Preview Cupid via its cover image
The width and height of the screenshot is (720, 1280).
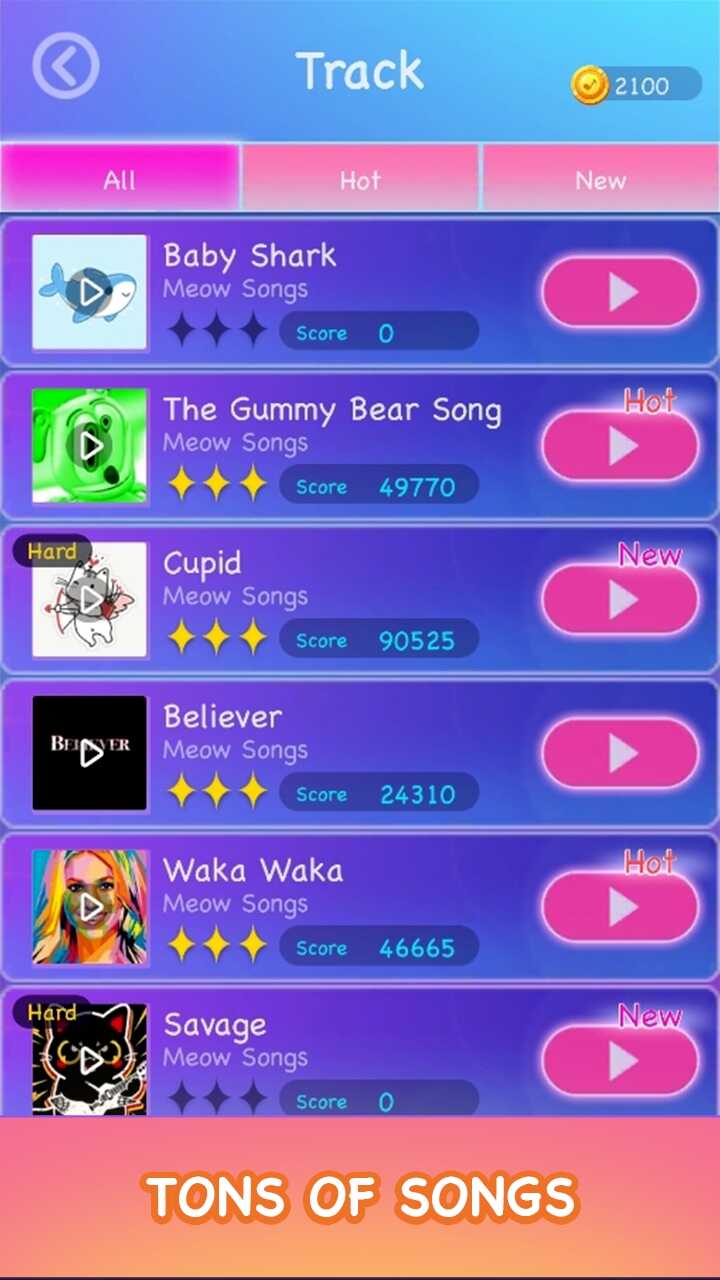(x=90, y=600)
